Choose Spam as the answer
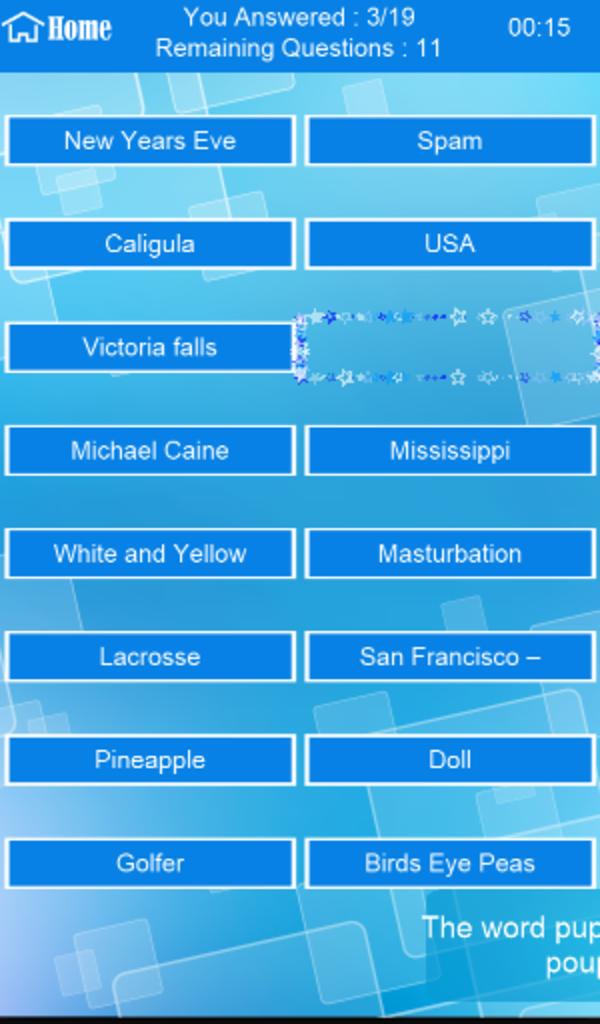Viewport: 600px width, 1024px height. 449,141
